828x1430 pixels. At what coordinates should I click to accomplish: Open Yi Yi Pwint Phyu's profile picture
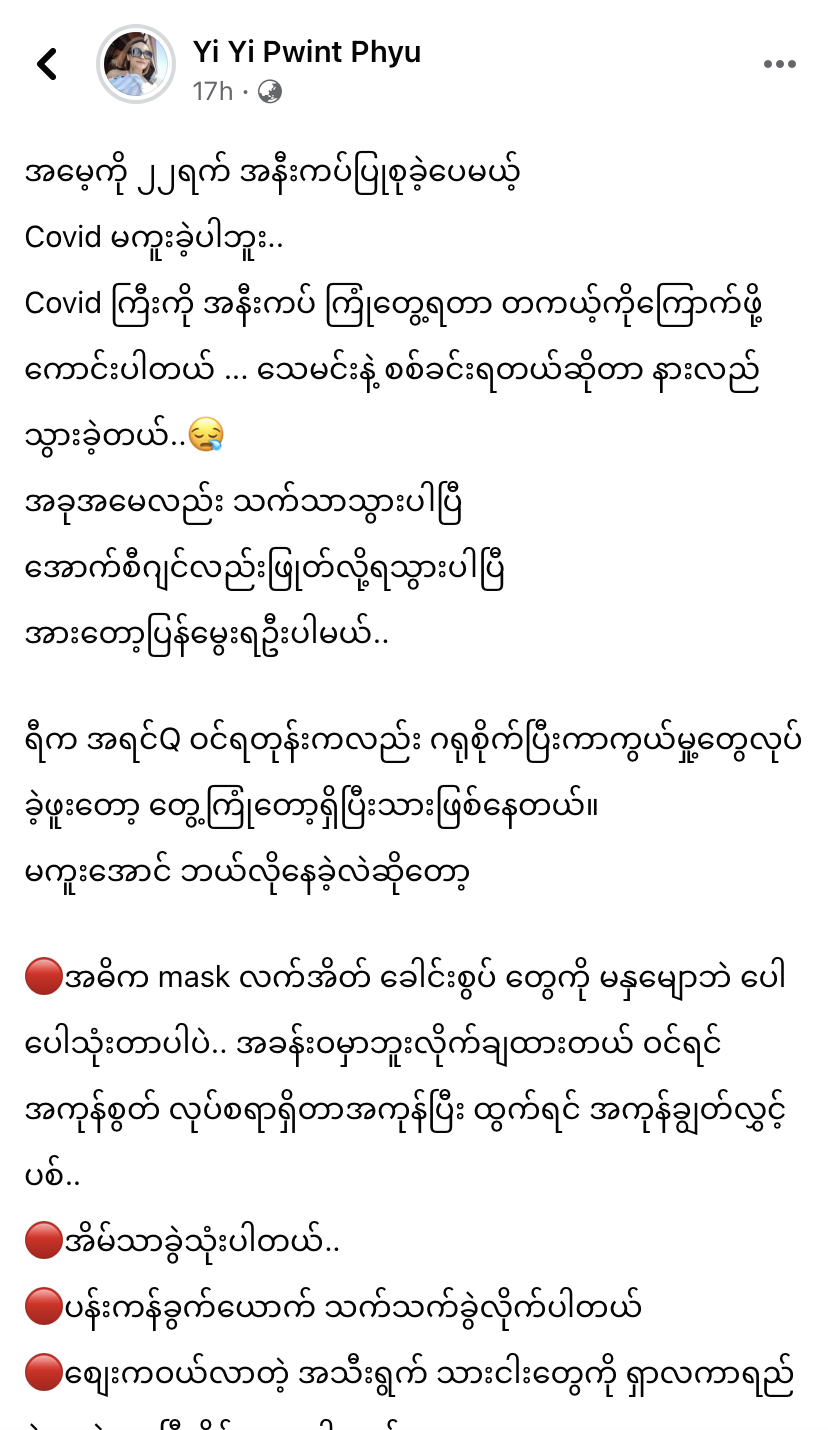tap(136, 64)
